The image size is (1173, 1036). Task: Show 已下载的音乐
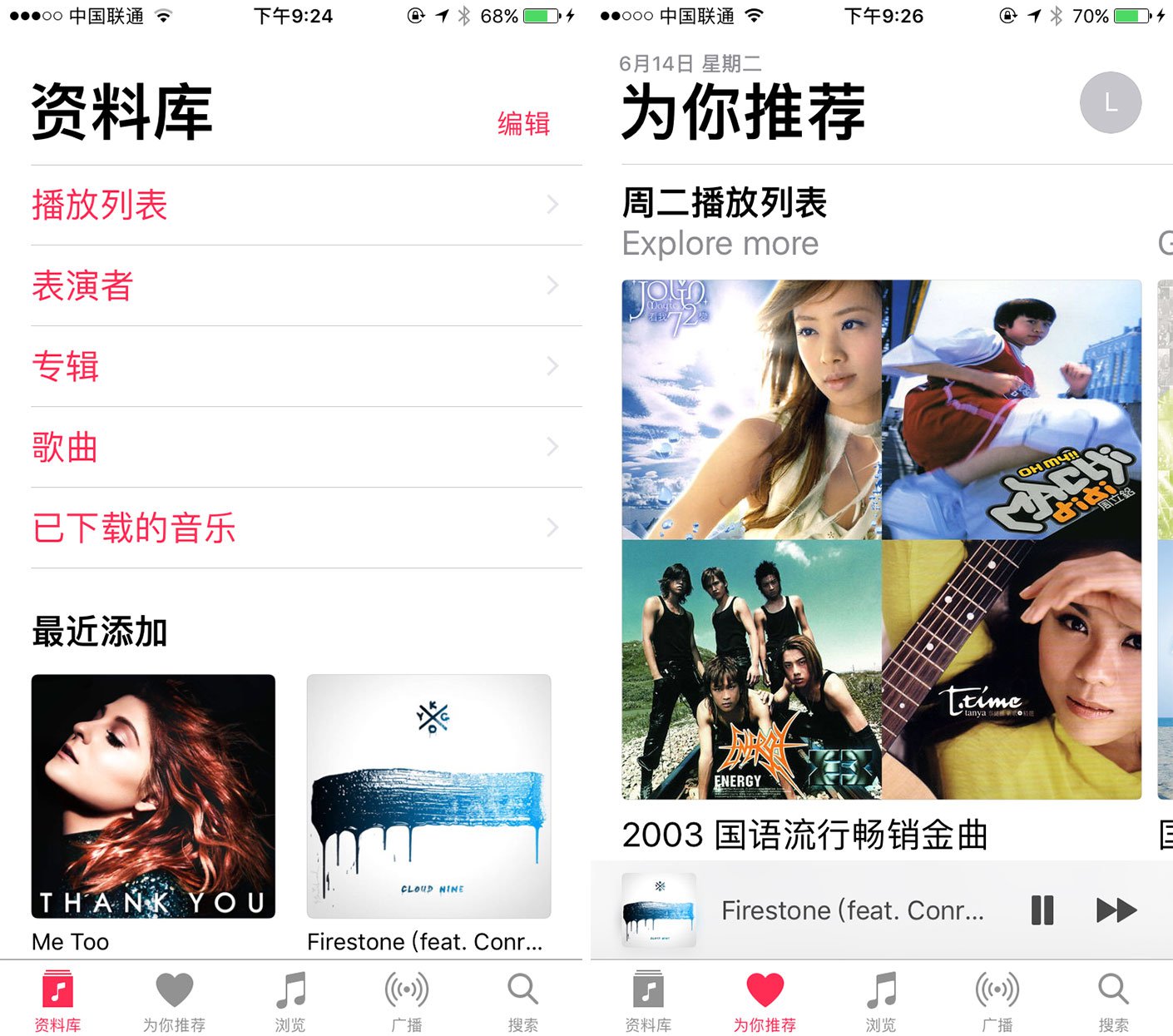pyautogui.click(x=305, y=528)
